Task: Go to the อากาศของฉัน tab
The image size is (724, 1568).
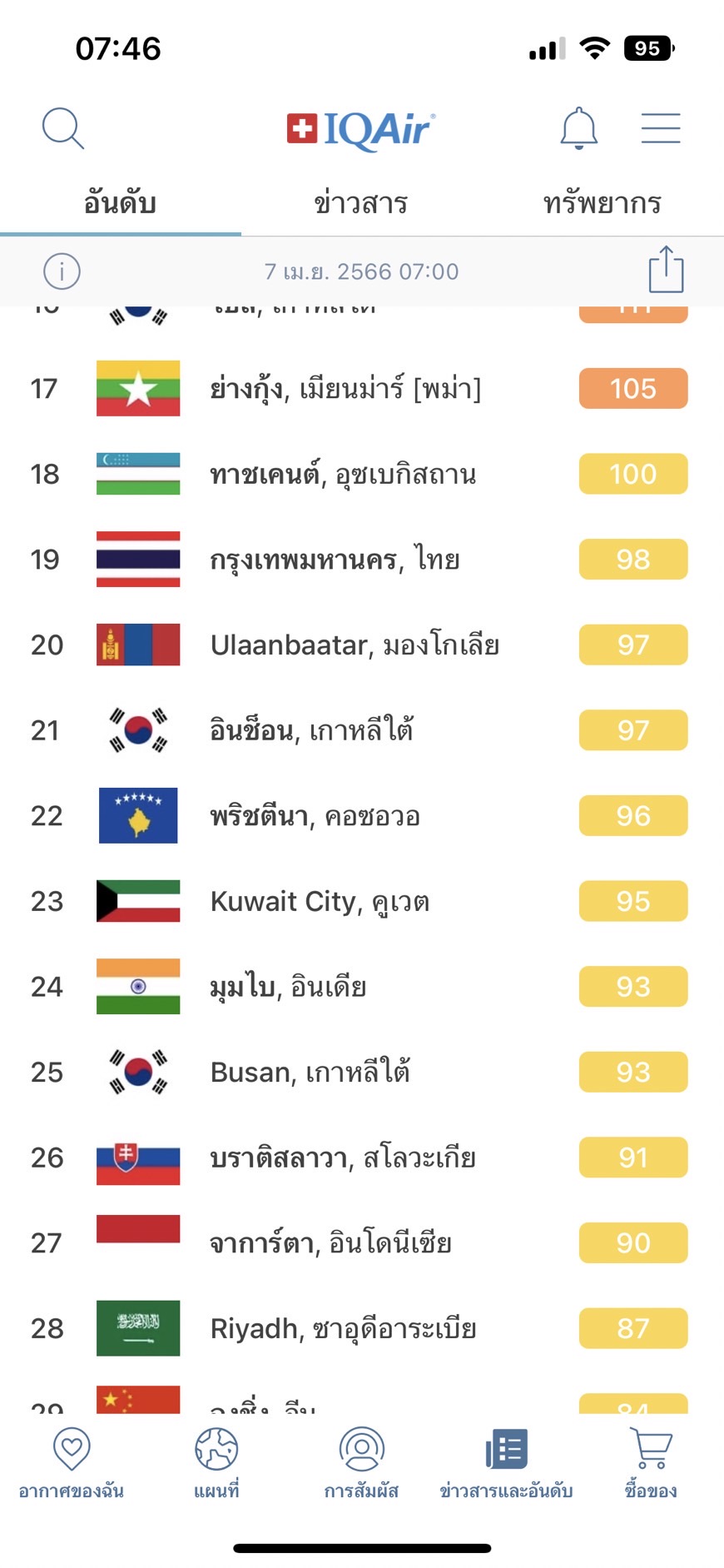Action: (x=72, y=1463)
